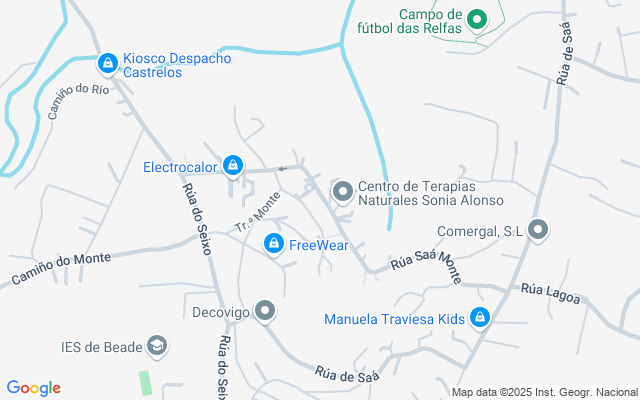This screenshot has width=640, height=400.
Task: Open Campo de fútbol das Relfas marker
Action: tap(478, 18)
